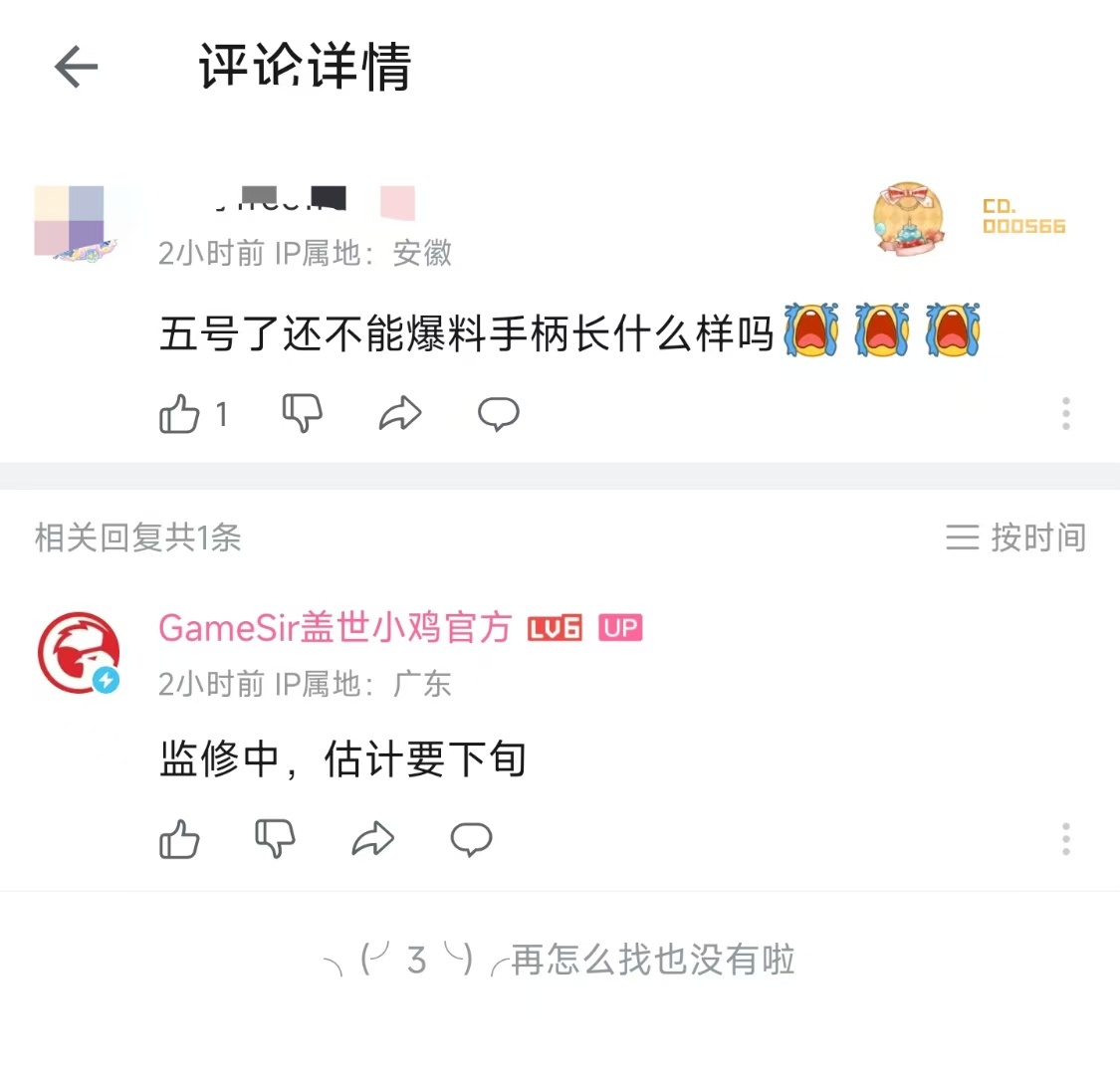Like the comment about 手柄长什么样

click(x=180, y=413)
